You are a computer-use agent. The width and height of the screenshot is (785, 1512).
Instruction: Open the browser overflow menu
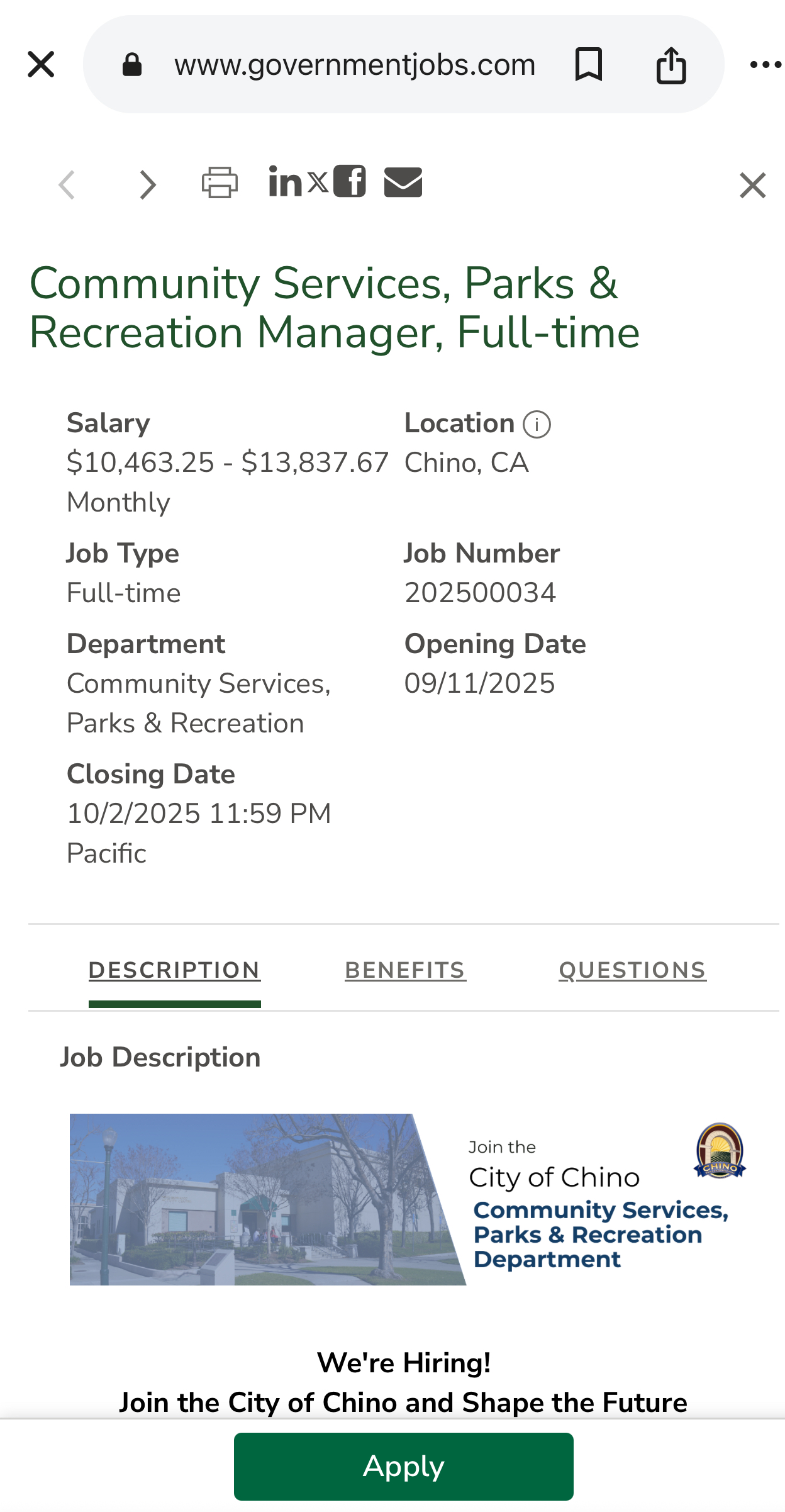tap(766, 64)
